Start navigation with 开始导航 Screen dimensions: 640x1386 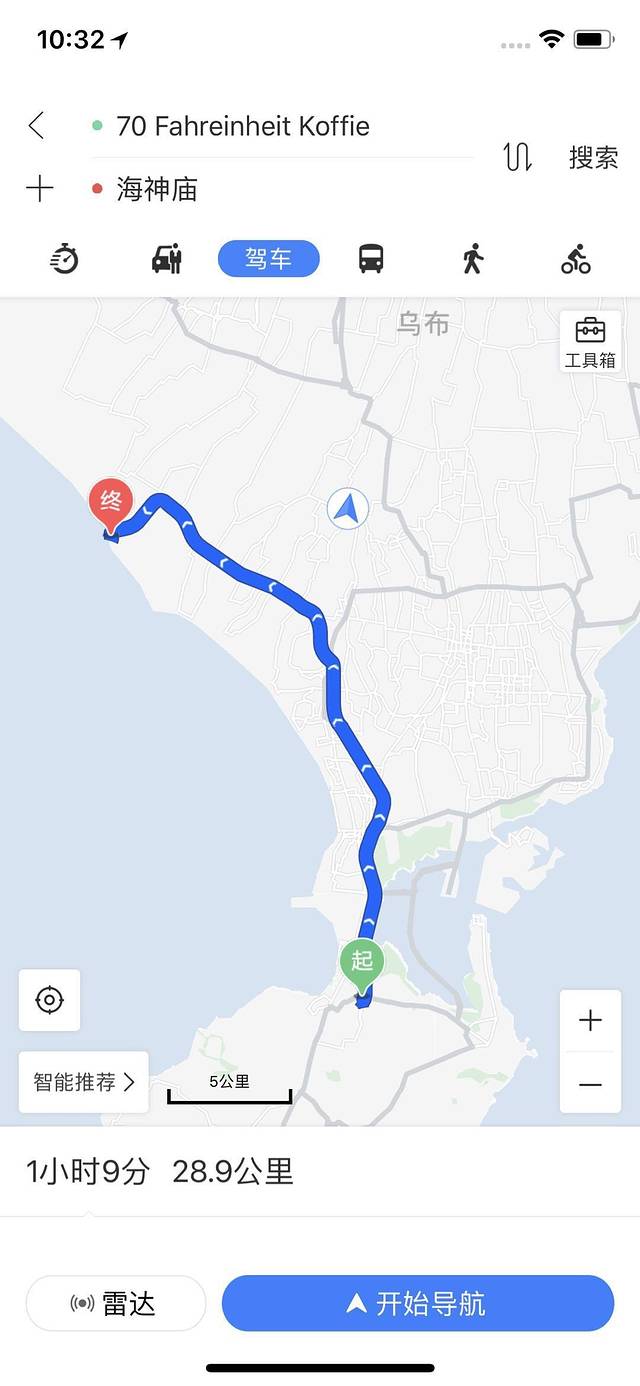417,1304
